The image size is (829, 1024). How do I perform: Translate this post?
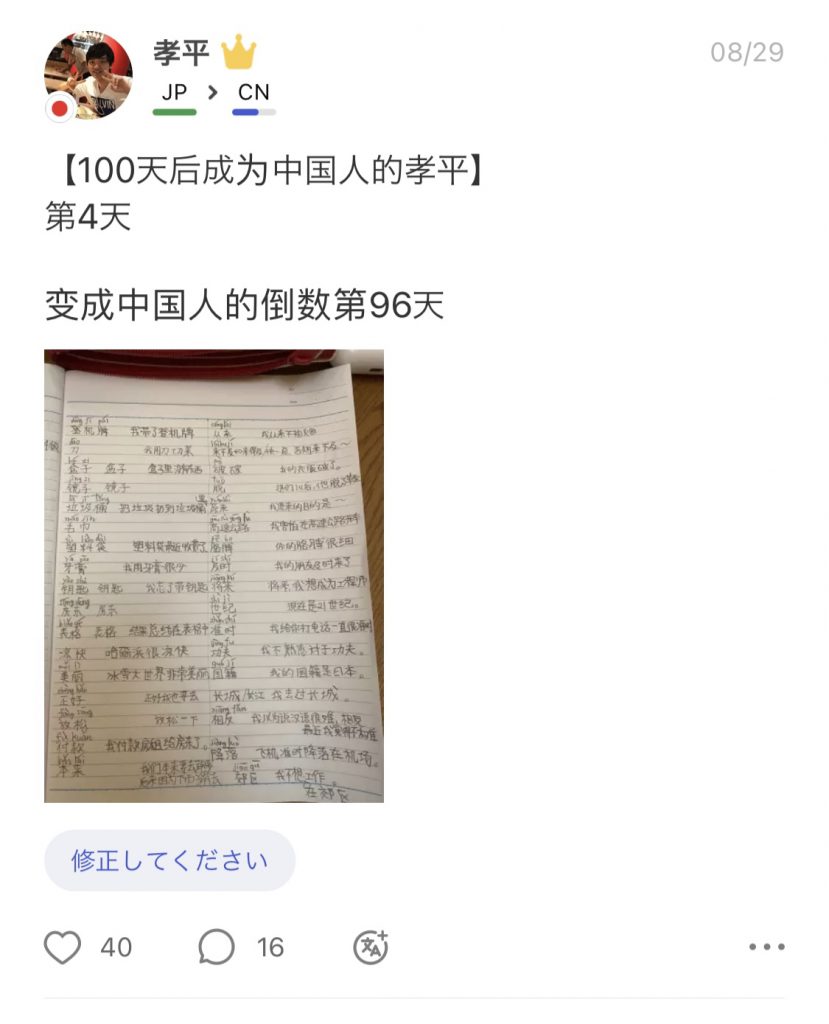pyautogui.click(x=371, y=947)
